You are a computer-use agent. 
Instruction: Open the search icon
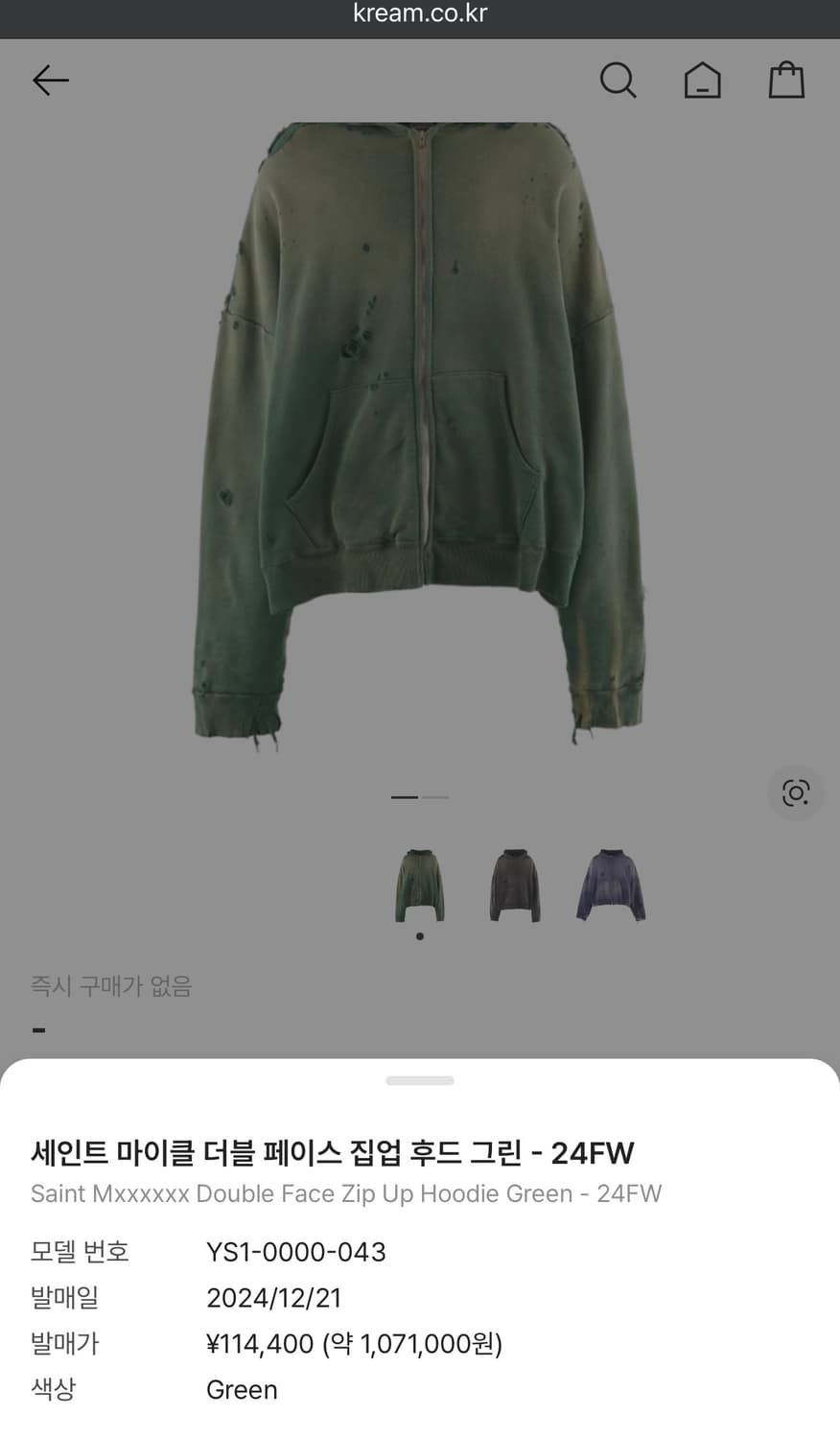[x=618, y=81]
